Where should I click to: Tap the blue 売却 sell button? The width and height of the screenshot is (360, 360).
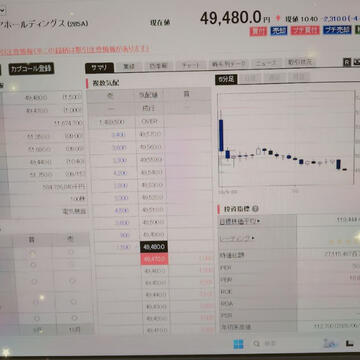click(x=279, y=31)
